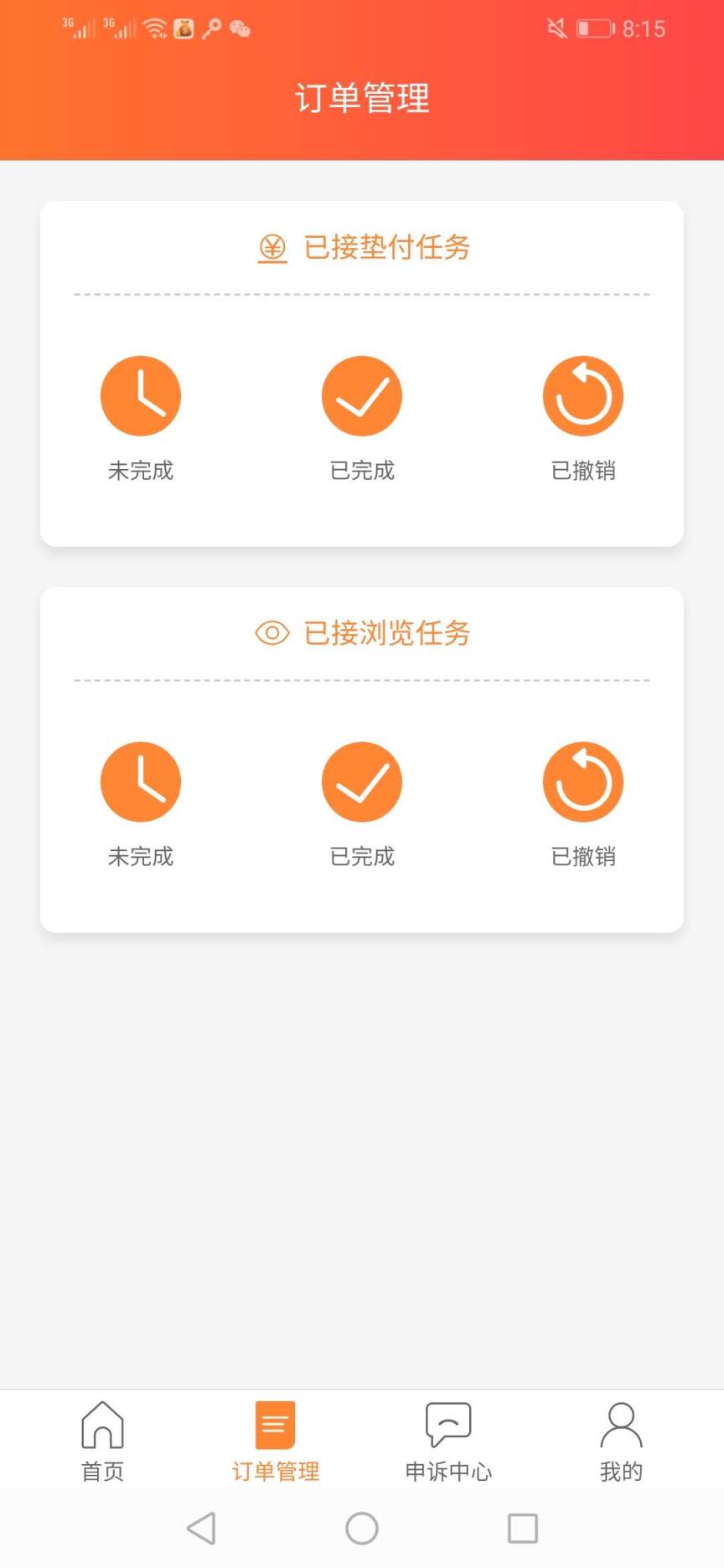724x1568 pixels.
Task: Open the home icon in bottom navigation
Action: pyautogui.click(x=102, y=1424)
